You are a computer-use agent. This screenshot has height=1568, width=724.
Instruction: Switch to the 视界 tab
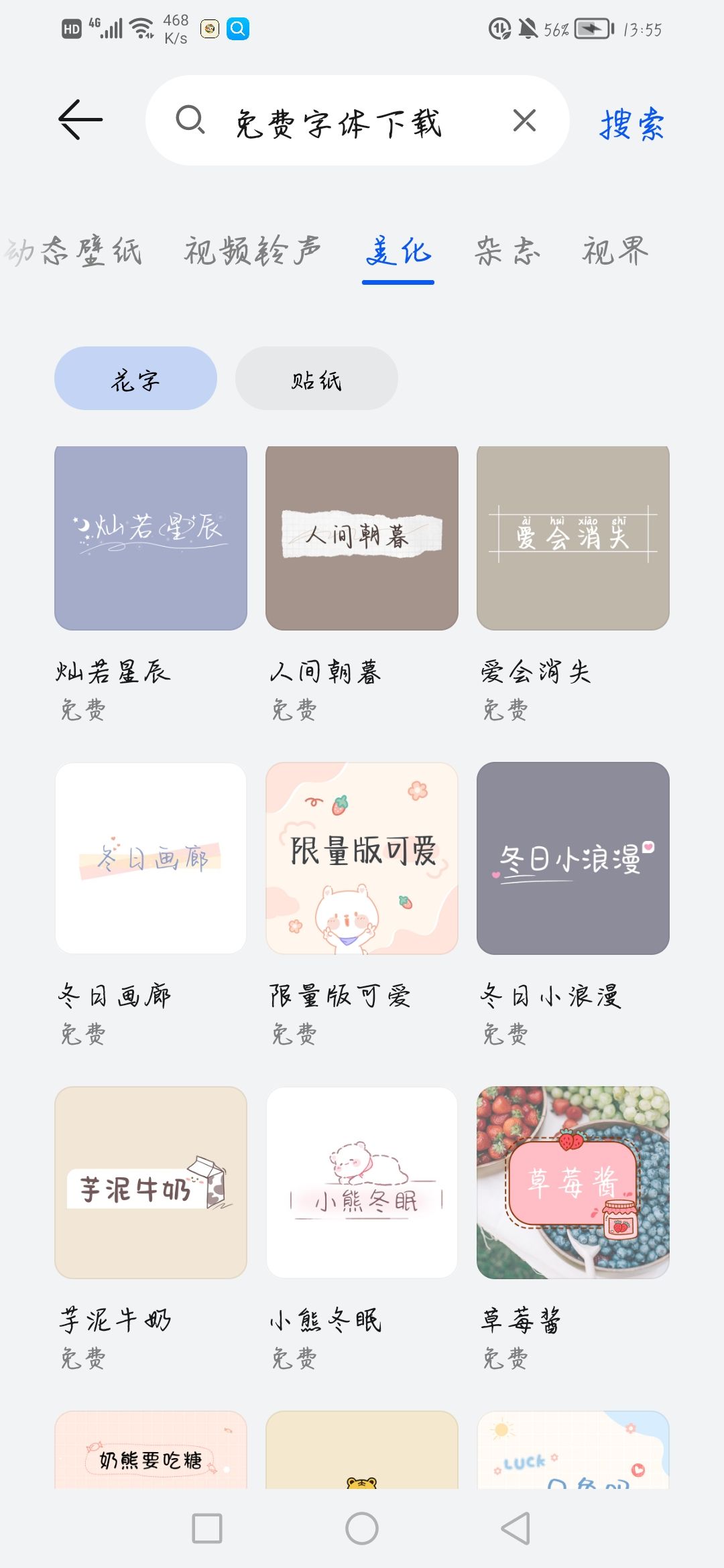tap(615, 252)
